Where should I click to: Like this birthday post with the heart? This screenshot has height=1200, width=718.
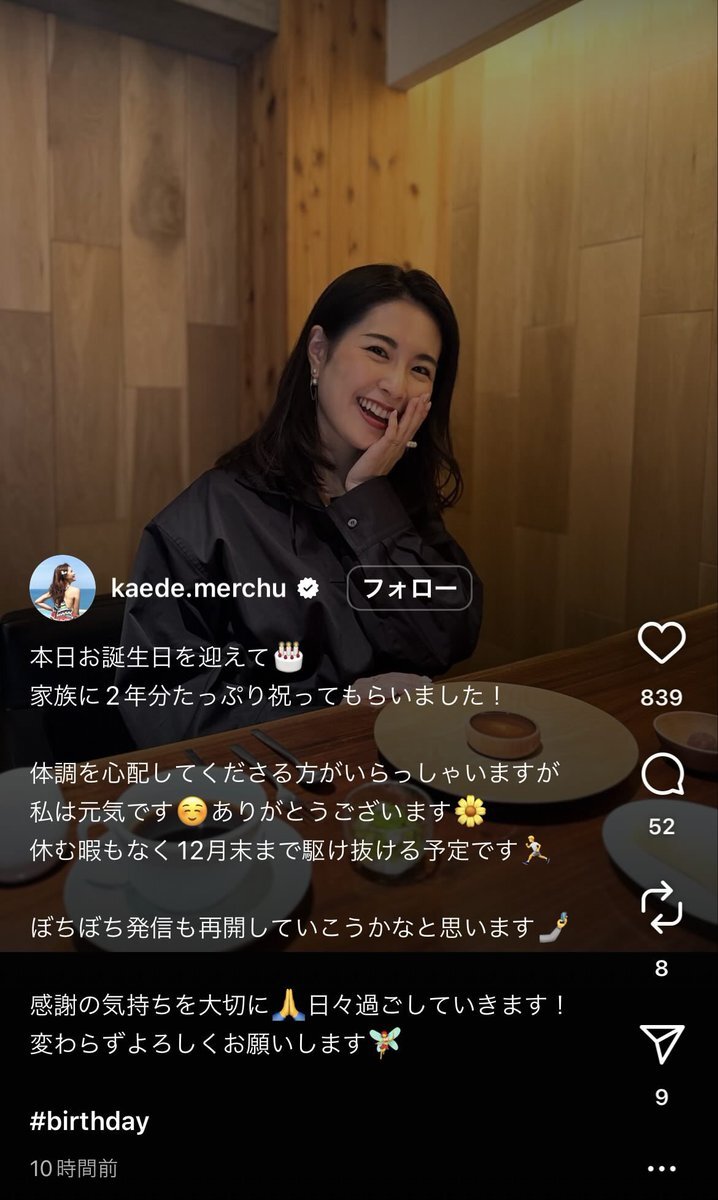[661, 644]
